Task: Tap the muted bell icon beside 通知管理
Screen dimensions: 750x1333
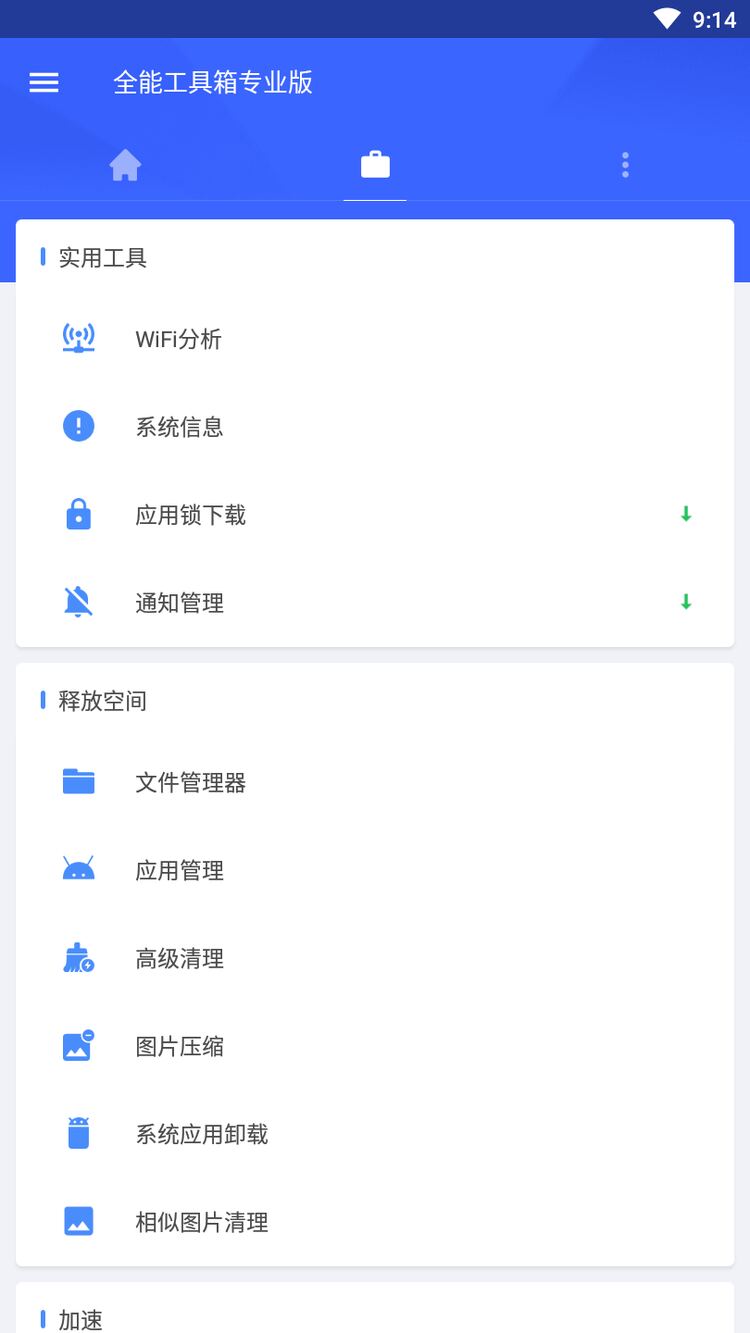Action: tap(78, 602)
